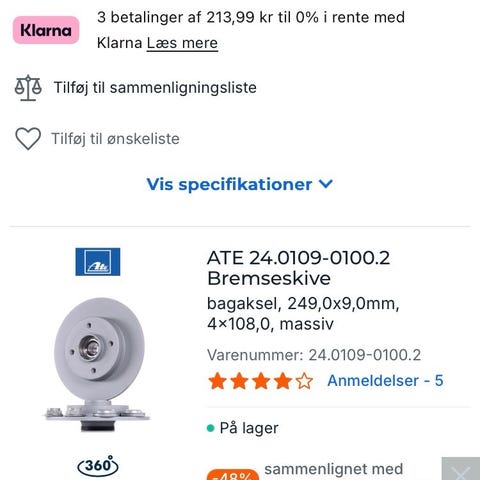Open the Klarna 'Læs mere' link
The width and height of the screenshot is (480, 480).
click(x=182, y=43)
